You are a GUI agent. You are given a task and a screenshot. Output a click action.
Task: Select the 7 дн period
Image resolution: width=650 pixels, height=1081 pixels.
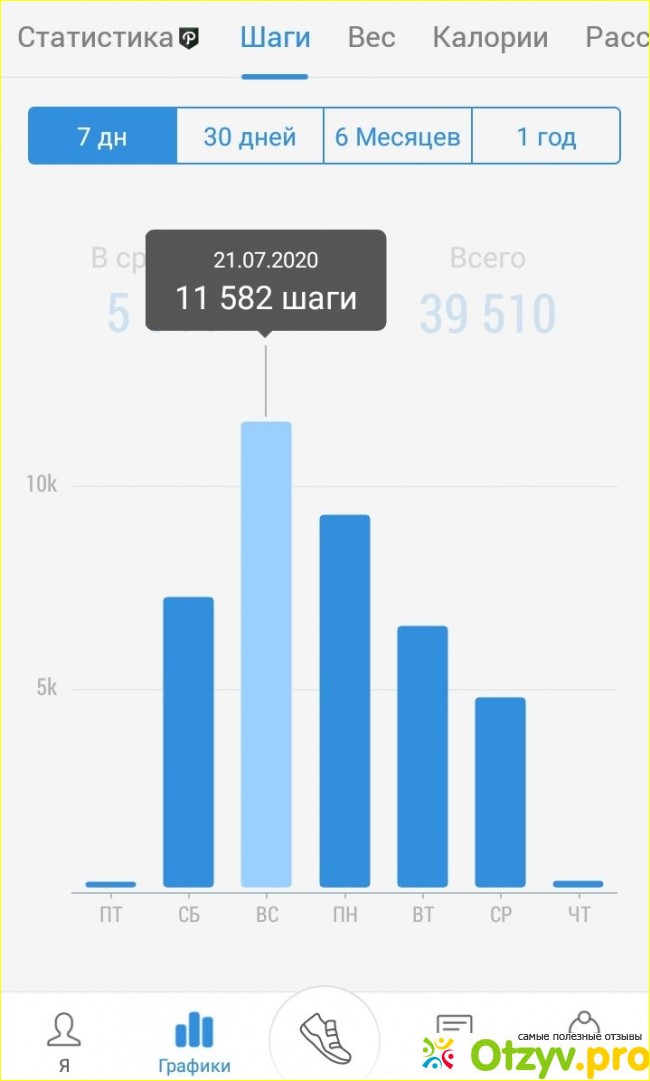coord(102,136)
